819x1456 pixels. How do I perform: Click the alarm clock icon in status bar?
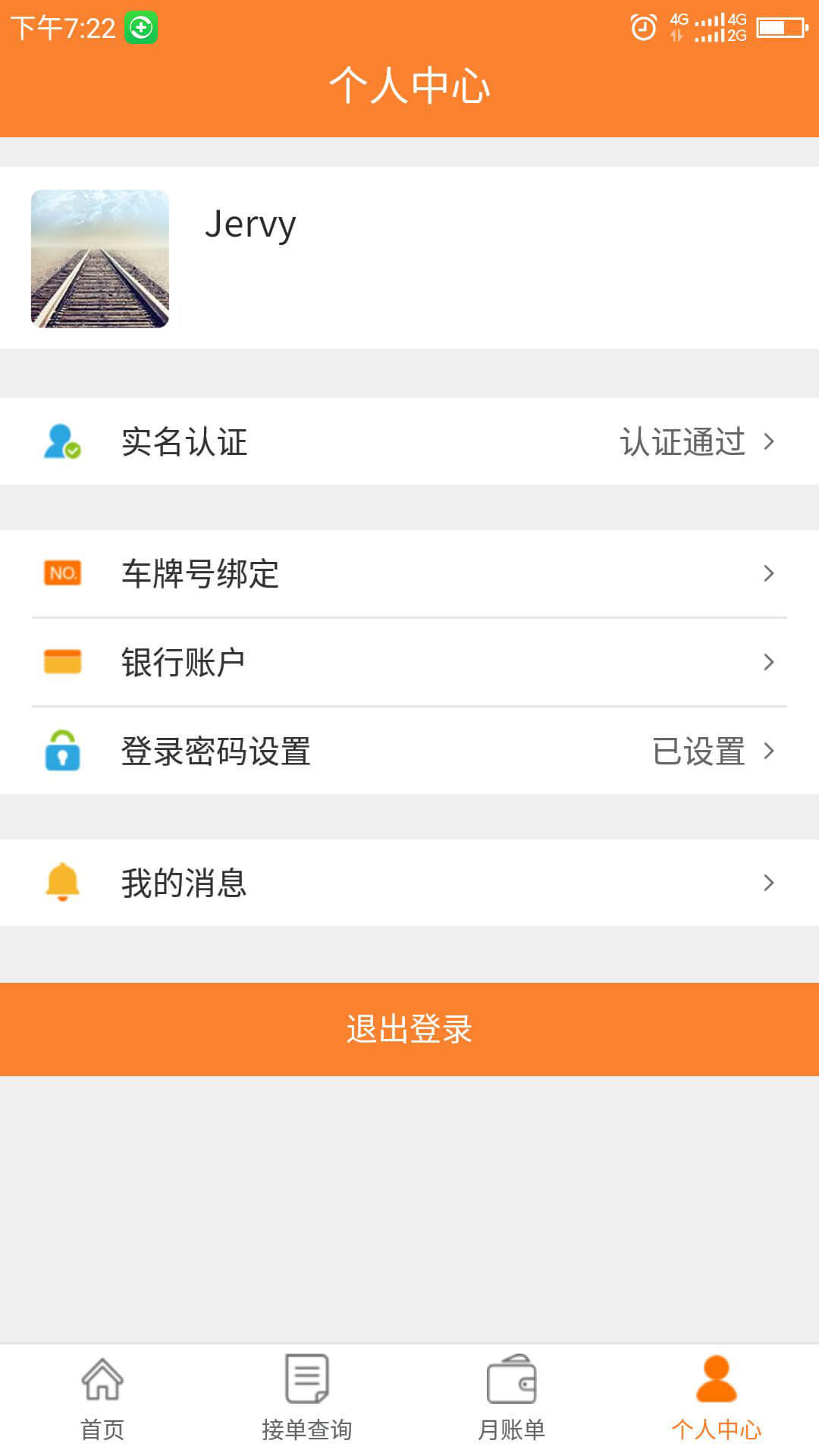(x=644, y=25)
